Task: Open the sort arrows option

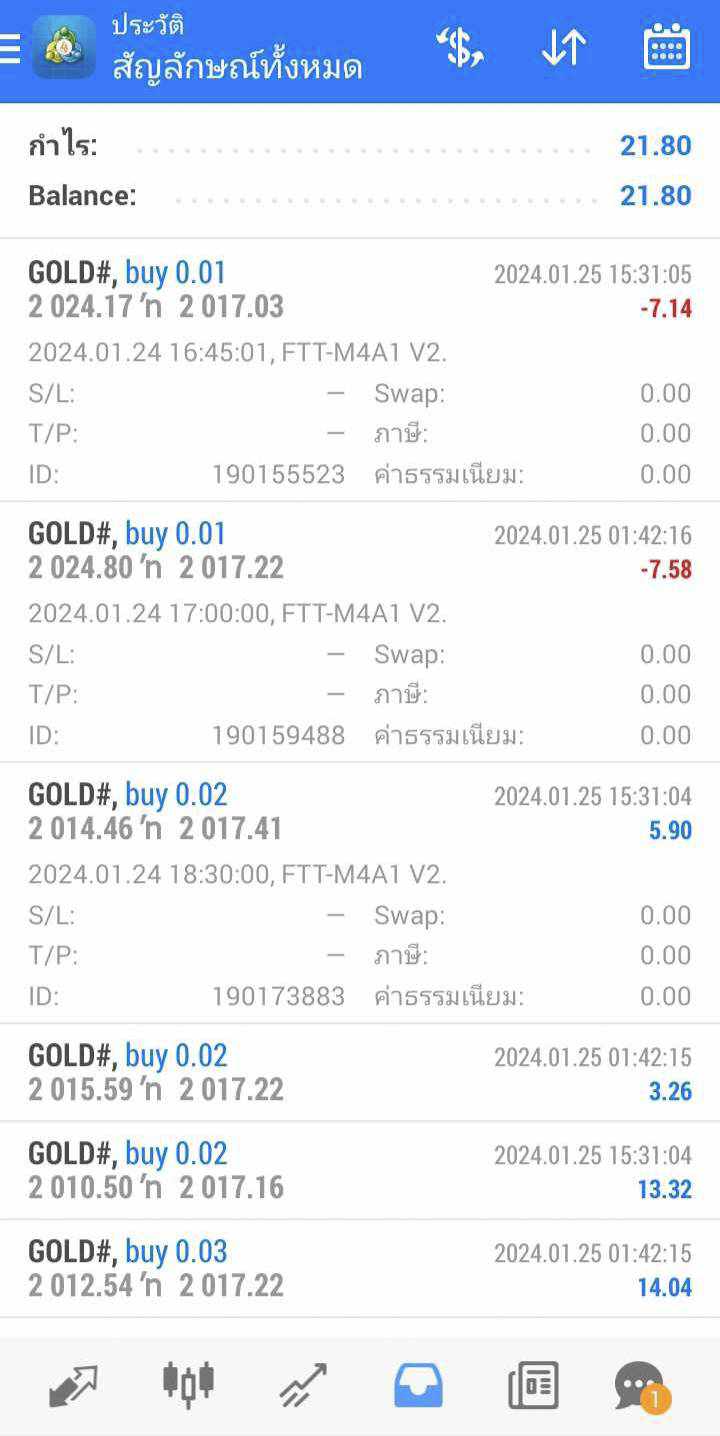Action: (563, 47)
